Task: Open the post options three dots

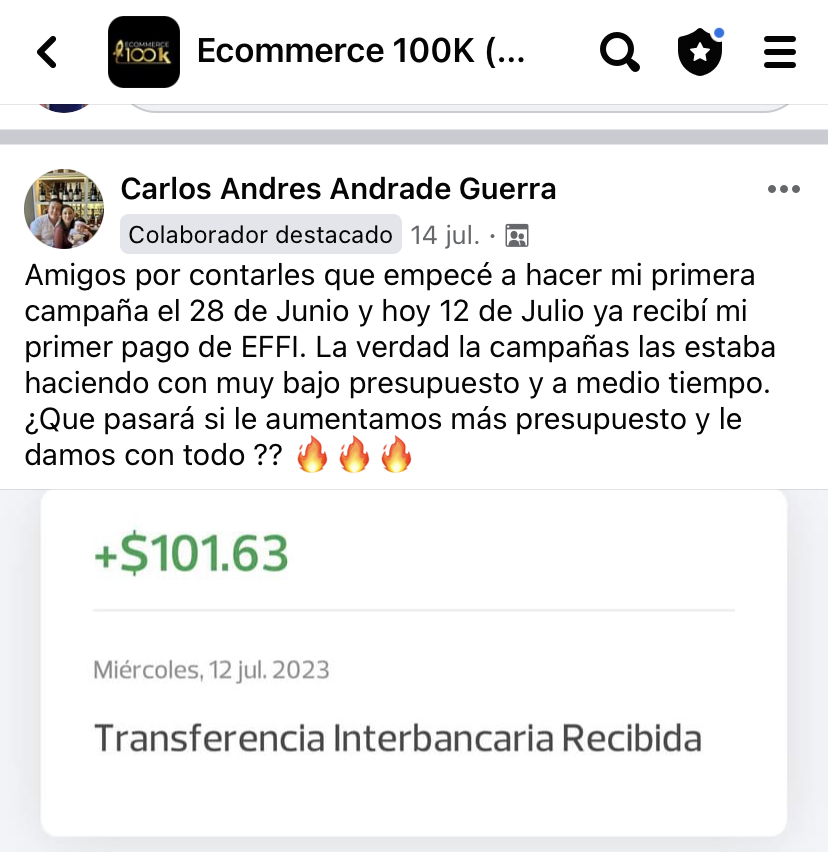Action: click(783, 190)
